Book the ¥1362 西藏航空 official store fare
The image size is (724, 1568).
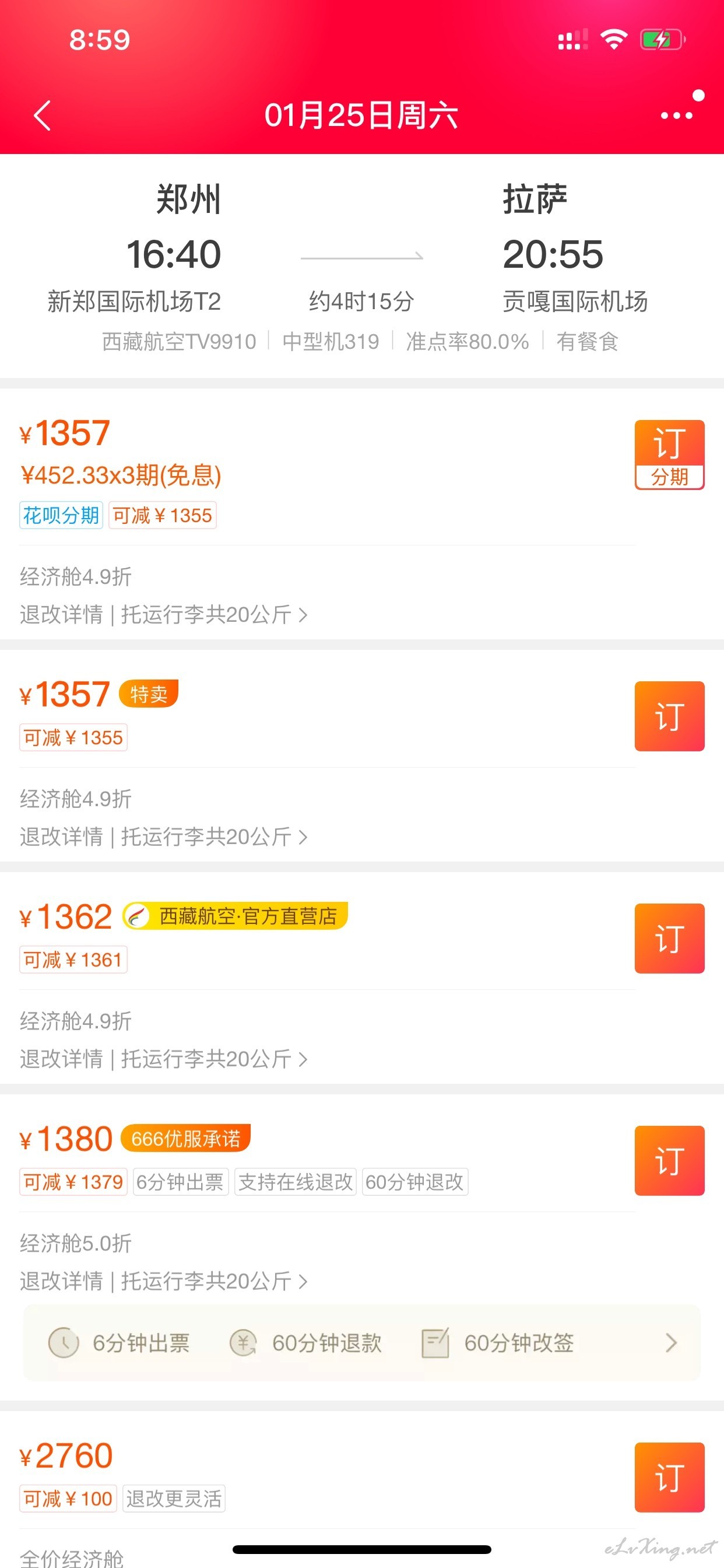click(x=669, y=938)
